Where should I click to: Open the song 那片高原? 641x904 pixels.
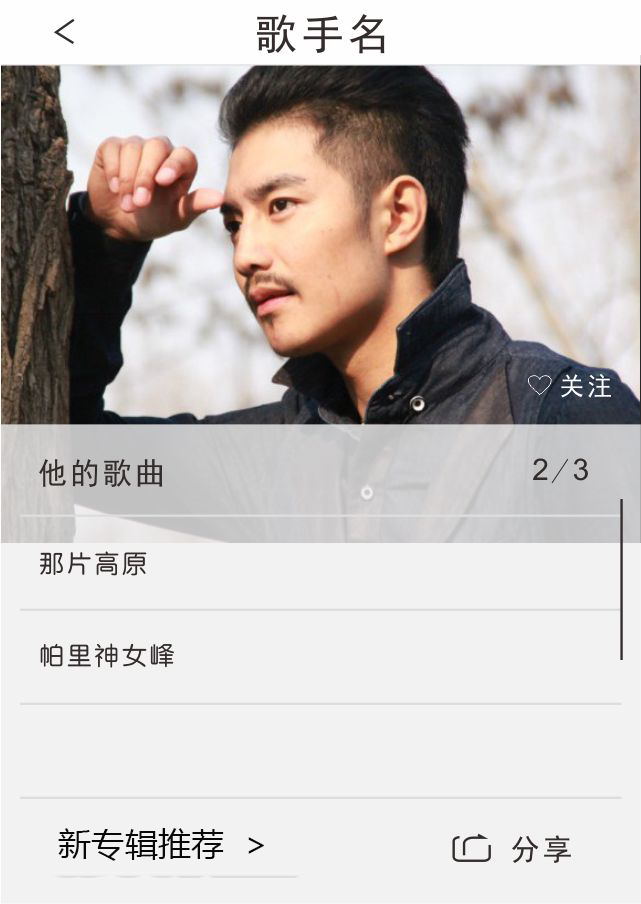click(x=94, y=564)
